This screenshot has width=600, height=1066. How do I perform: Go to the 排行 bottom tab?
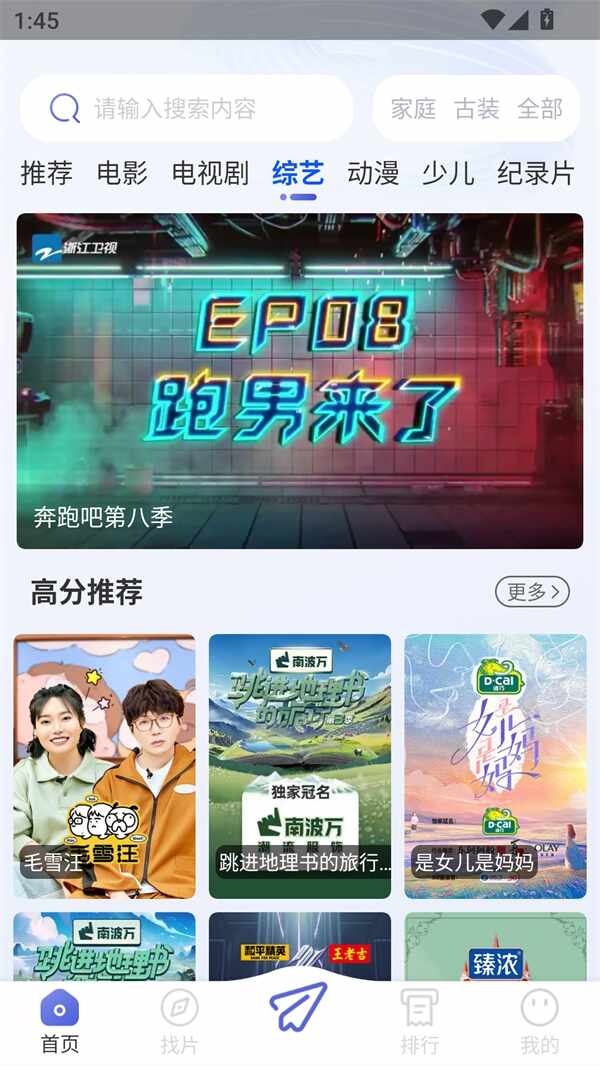tap(419, 1022)
